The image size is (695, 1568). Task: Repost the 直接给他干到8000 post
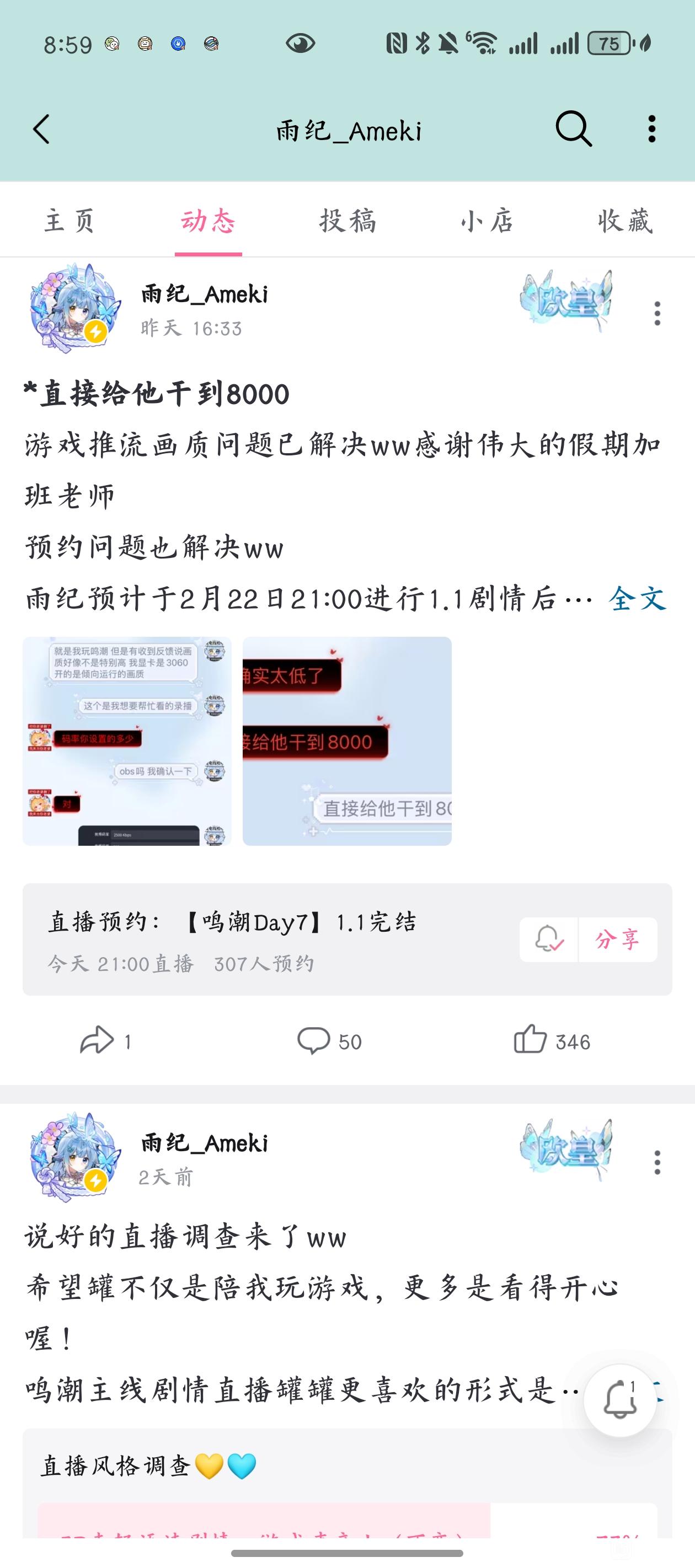pyautogui.click(x=105, y=1040)
